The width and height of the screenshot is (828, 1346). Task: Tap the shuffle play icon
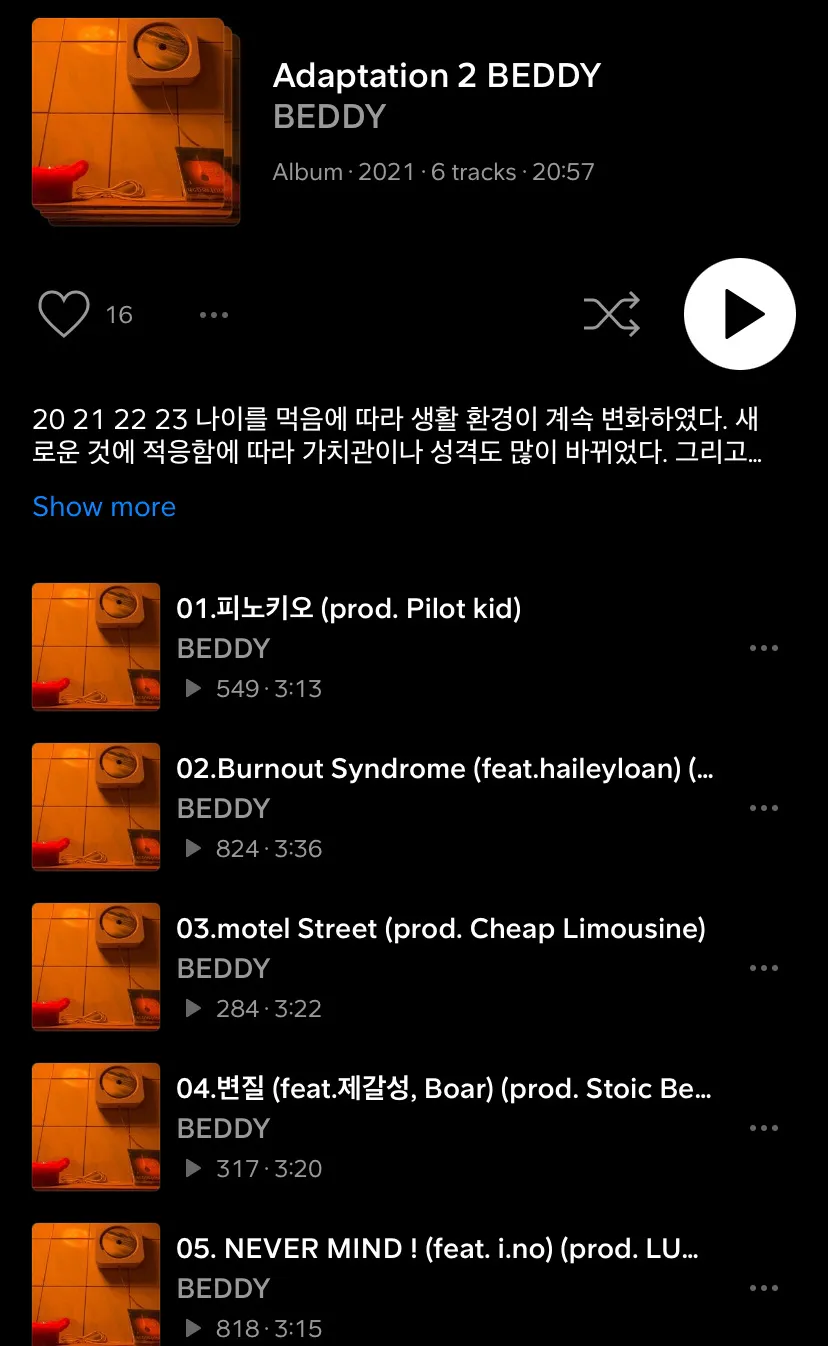(612, 313)
